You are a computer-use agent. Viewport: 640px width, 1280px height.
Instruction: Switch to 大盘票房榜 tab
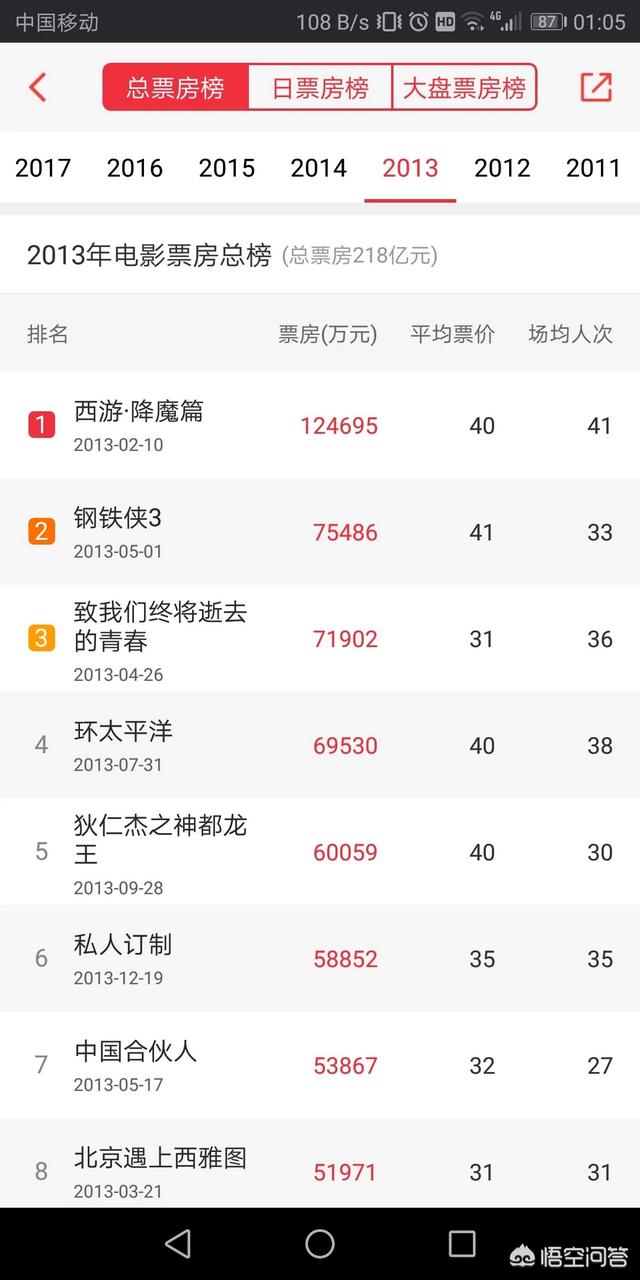pyautogui.click(x=464, y=87)
